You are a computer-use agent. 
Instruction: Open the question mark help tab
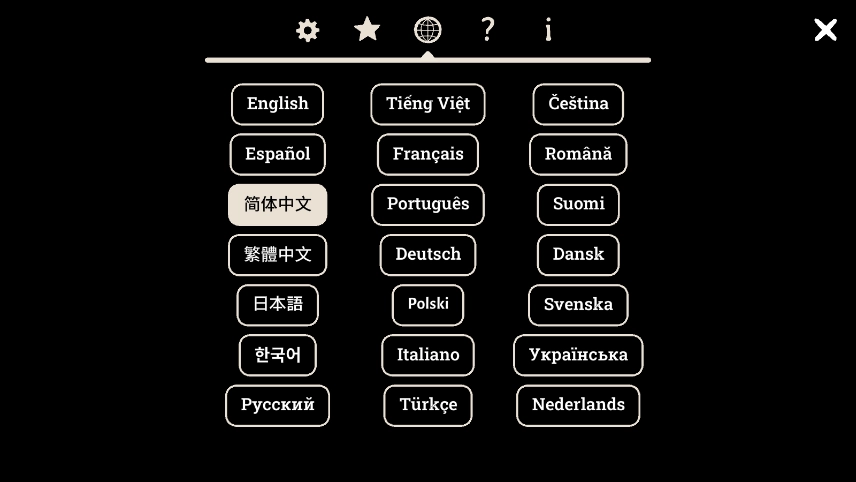tap(487, 29)
